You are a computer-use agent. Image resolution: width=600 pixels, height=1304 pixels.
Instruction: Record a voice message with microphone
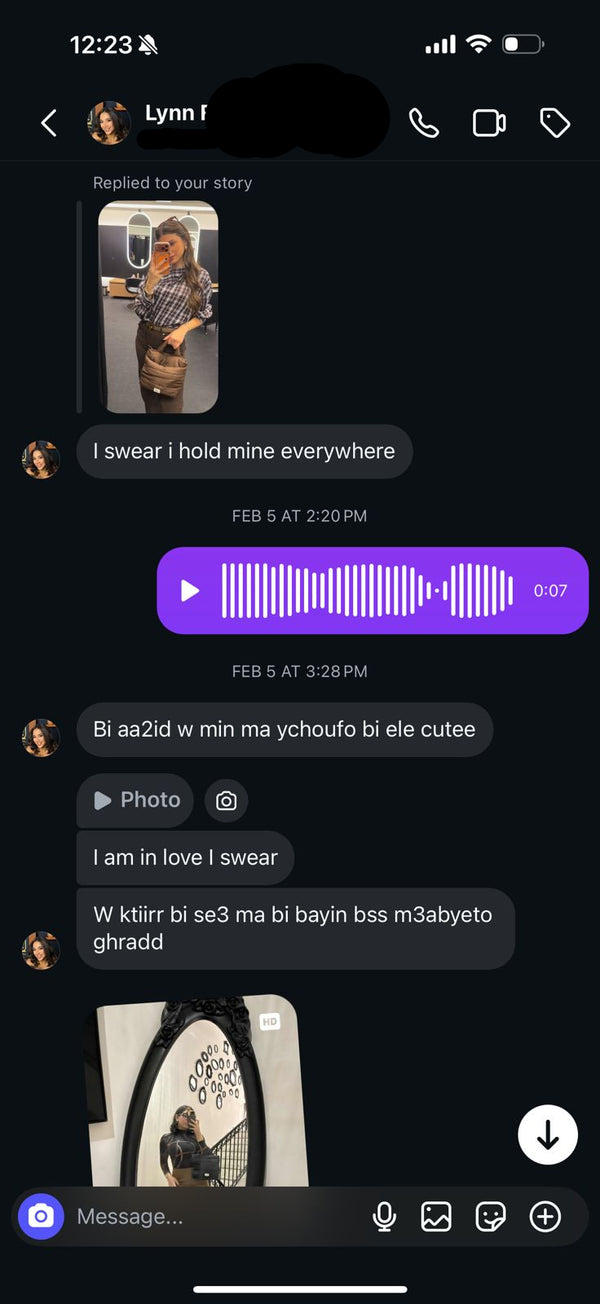(384, 1216)
